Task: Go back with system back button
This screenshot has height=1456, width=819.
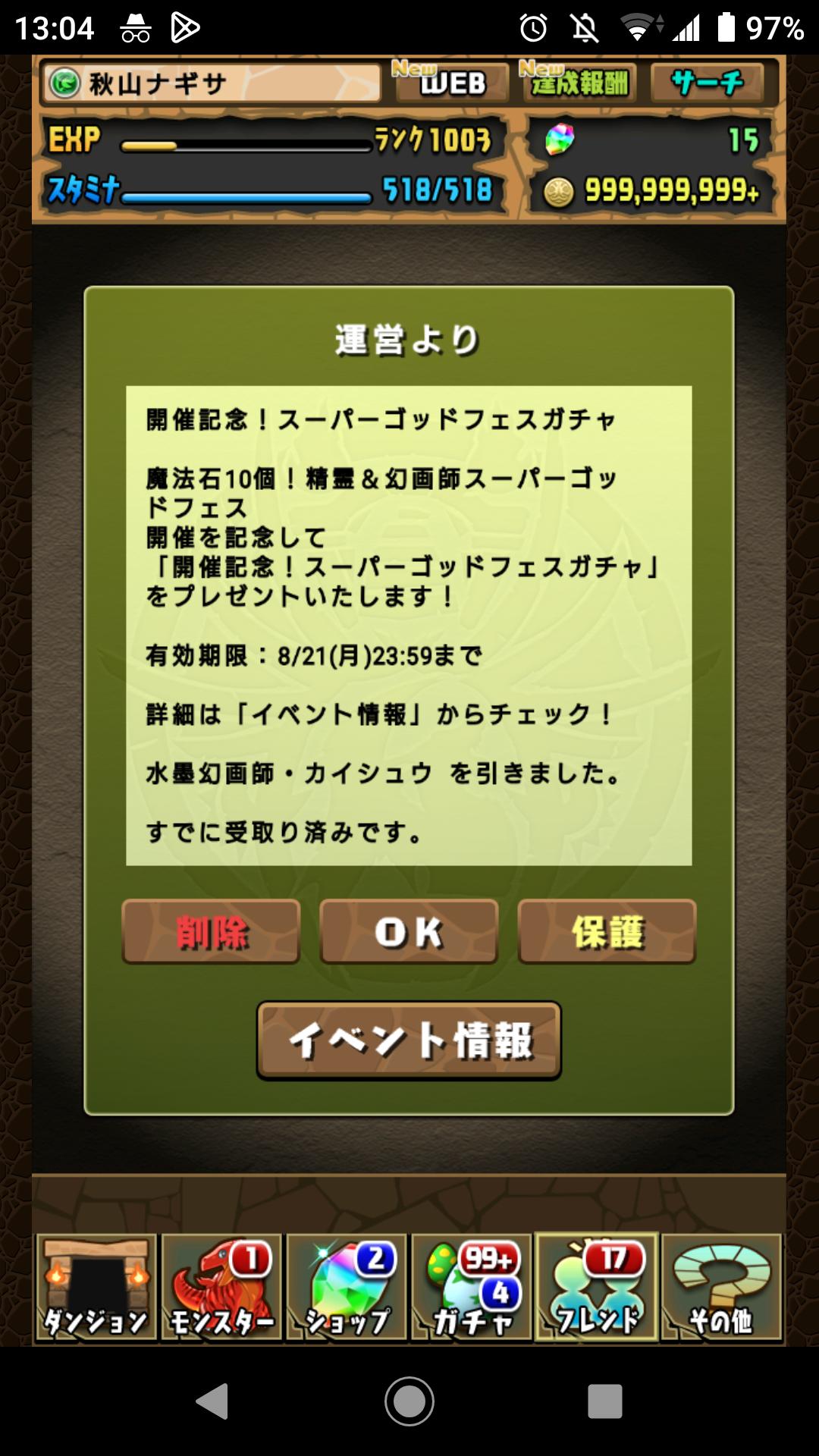Action: click(x=212, y=1401)
